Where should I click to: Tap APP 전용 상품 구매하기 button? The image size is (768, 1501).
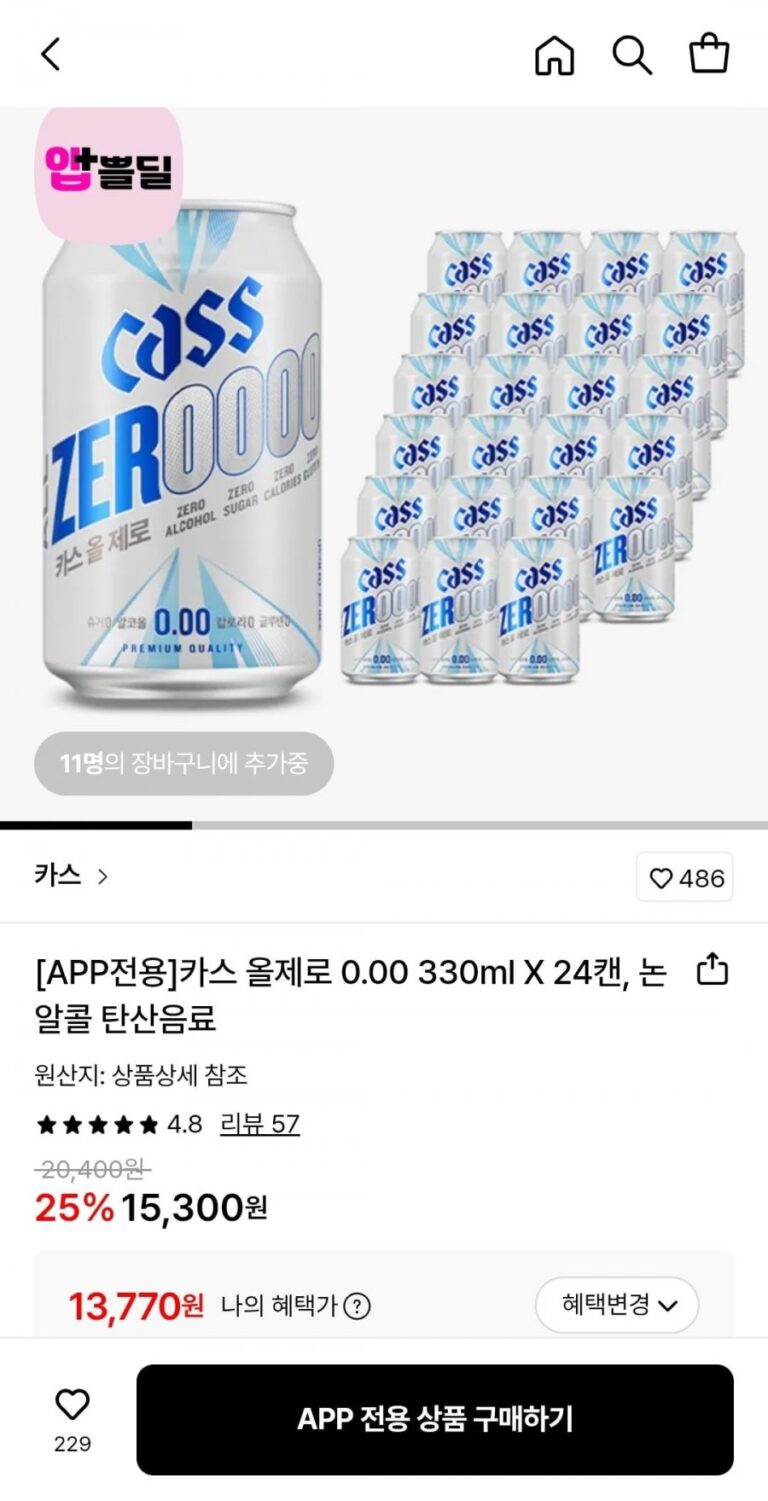(435, 1419)
